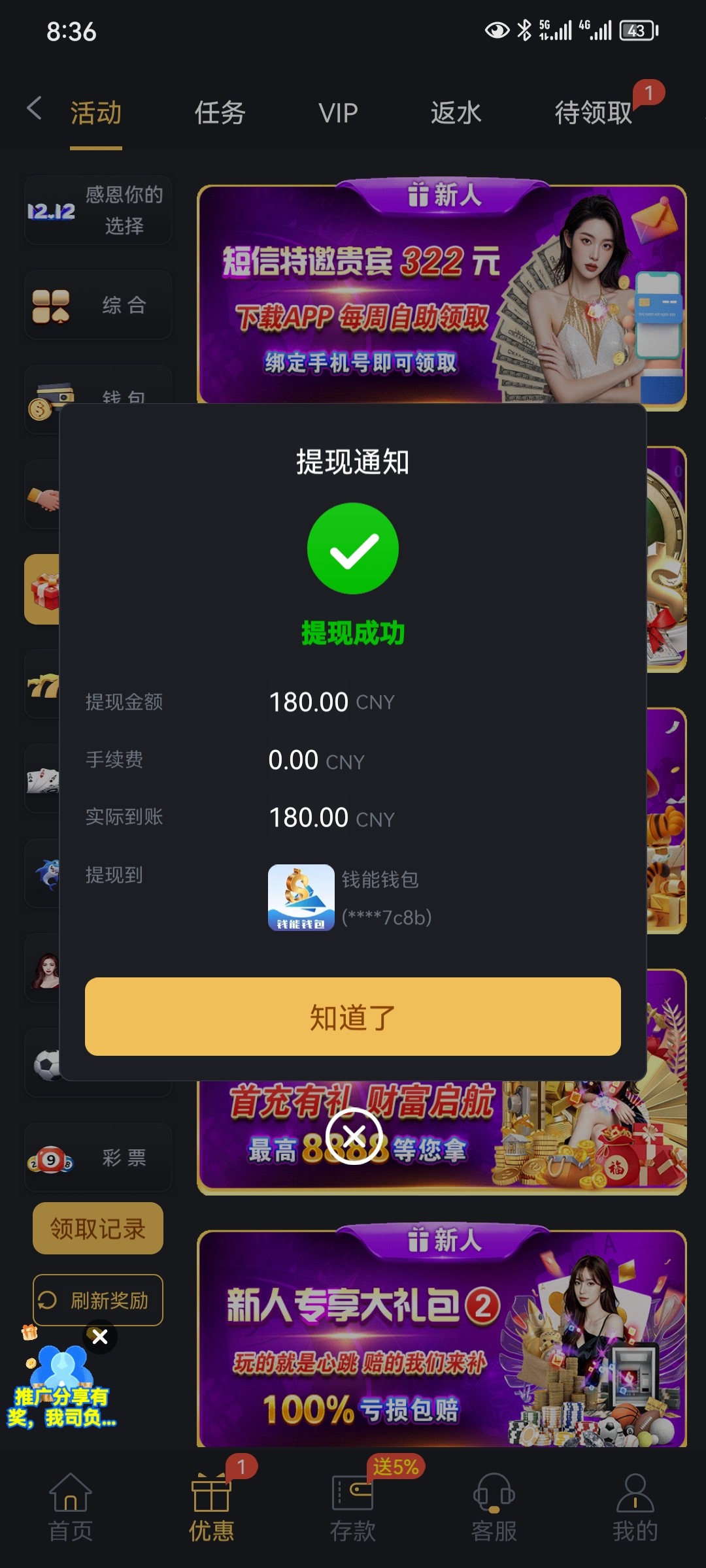Switch to the 任务 tab

pyautogui.click(x=220, y=113)
